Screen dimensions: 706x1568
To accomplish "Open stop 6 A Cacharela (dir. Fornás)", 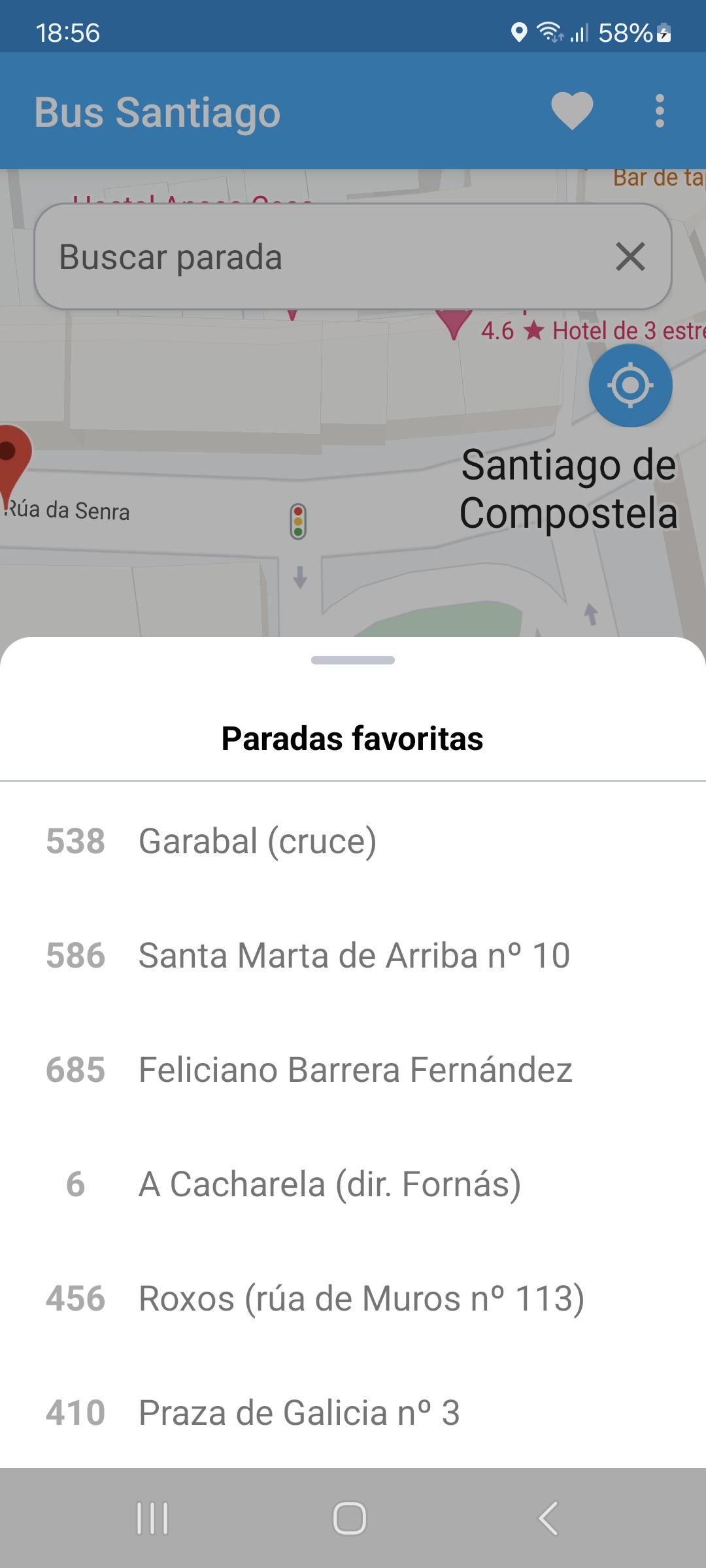I will pos(353,1184).
